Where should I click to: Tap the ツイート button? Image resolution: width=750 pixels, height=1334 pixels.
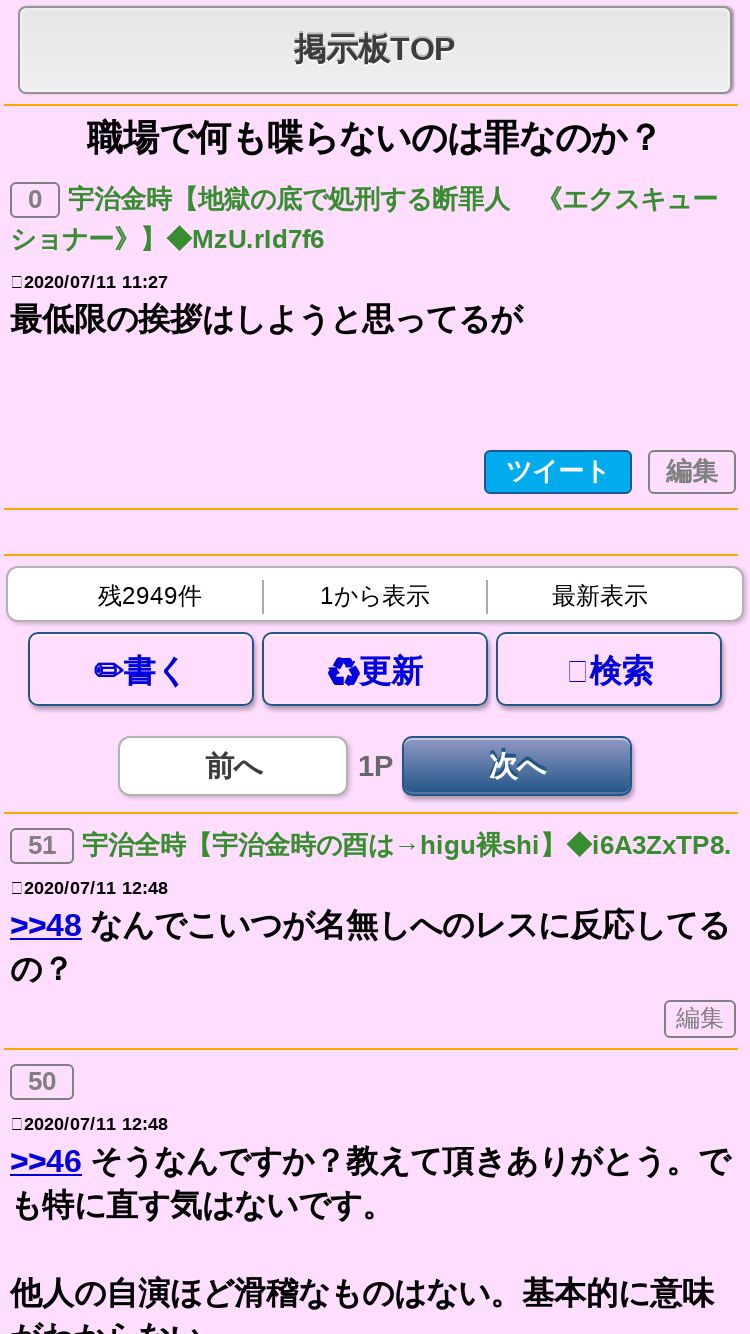558,472
